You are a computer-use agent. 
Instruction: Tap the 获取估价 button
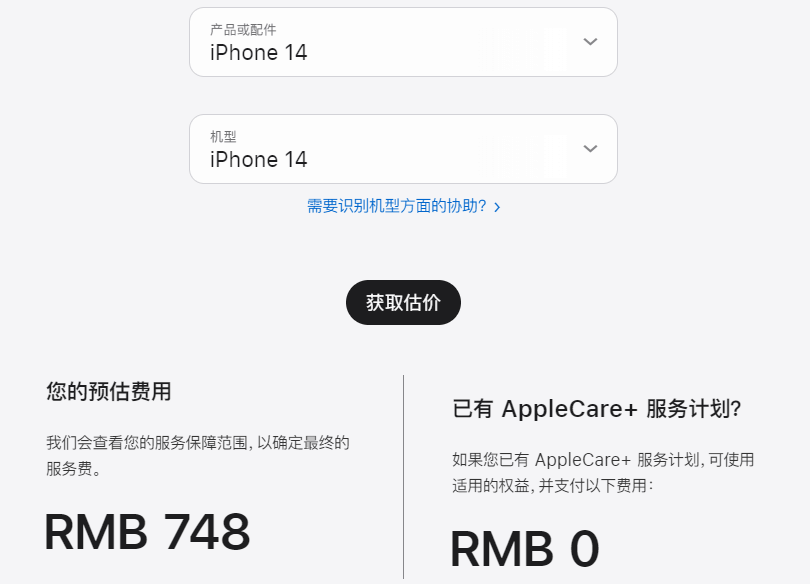(x=403, y=303)
